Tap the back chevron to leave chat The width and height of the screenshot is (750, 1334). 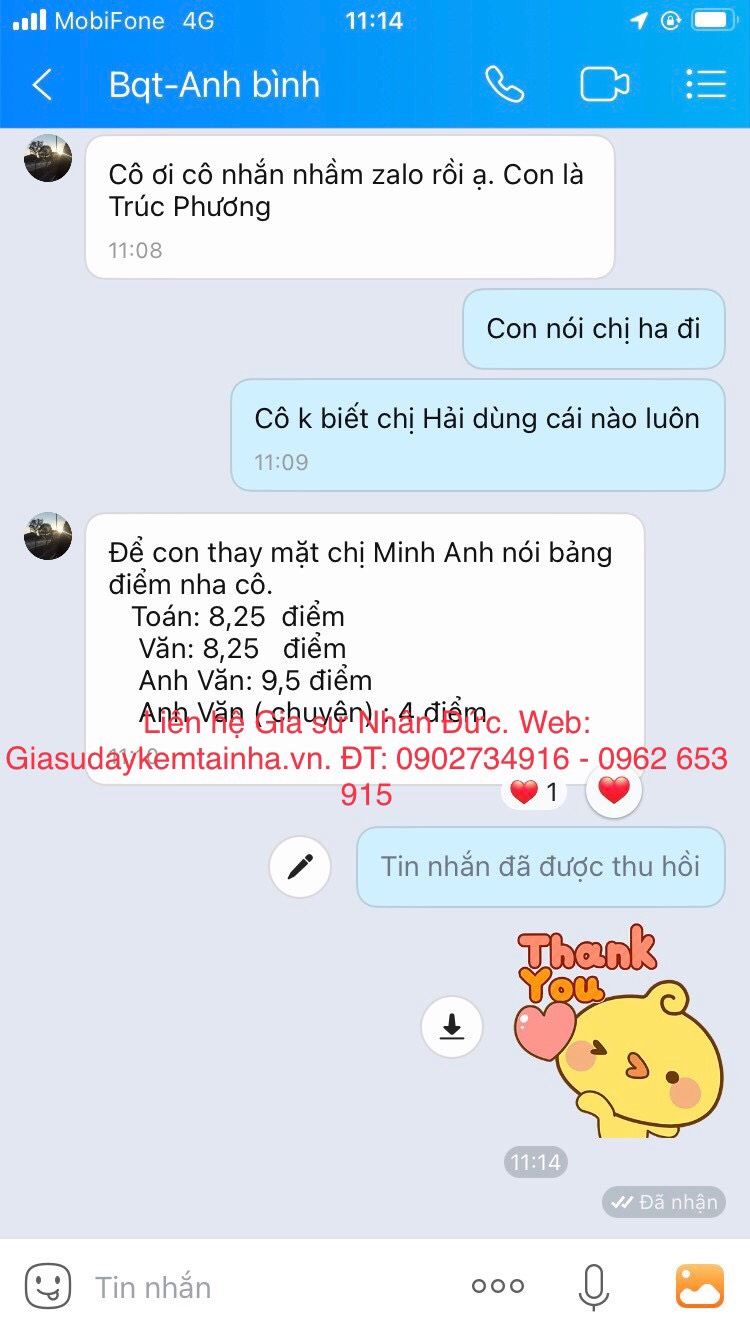pos(40,85)
